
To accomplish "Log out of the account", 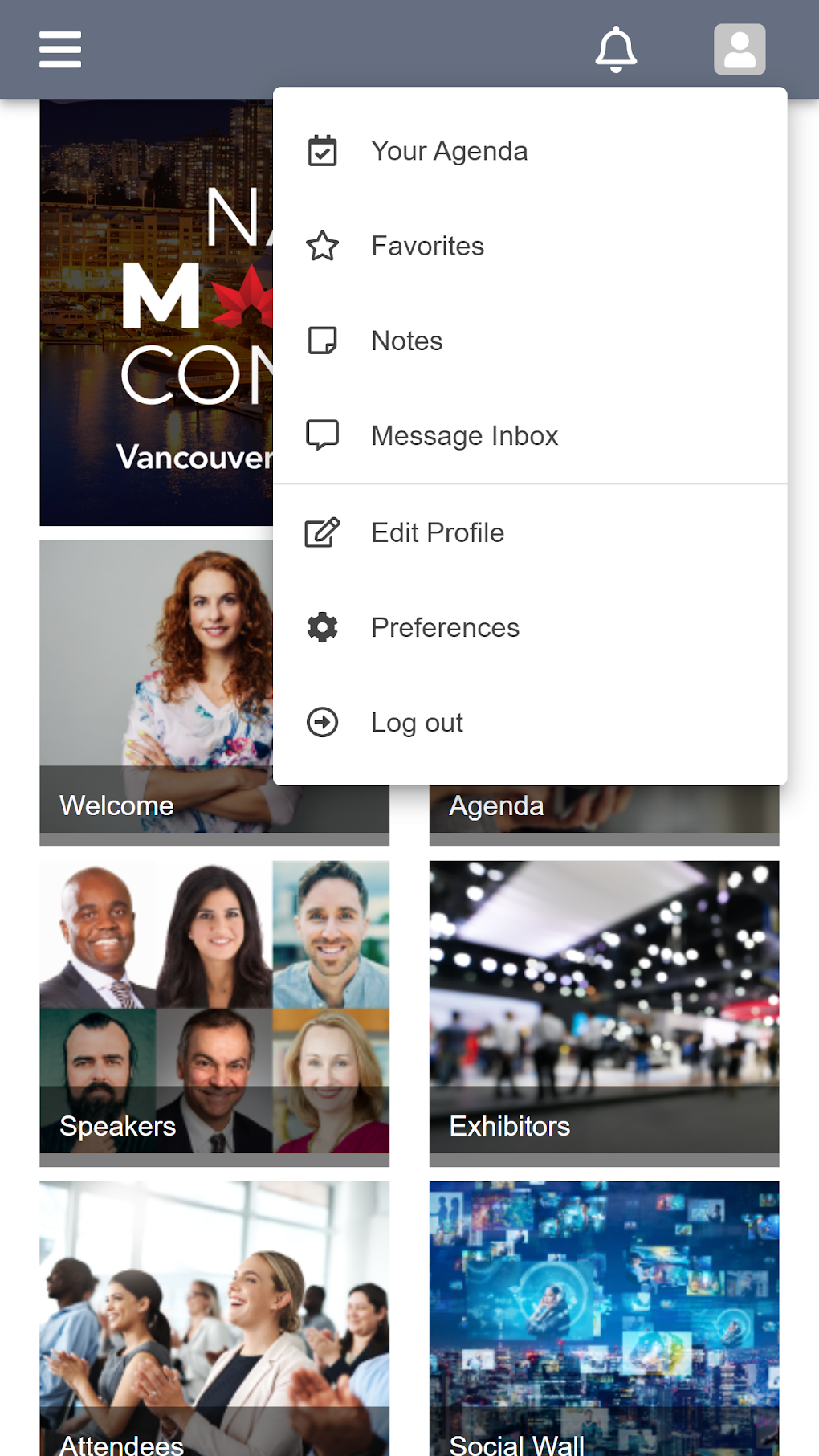I will click(x=416, y=722).
